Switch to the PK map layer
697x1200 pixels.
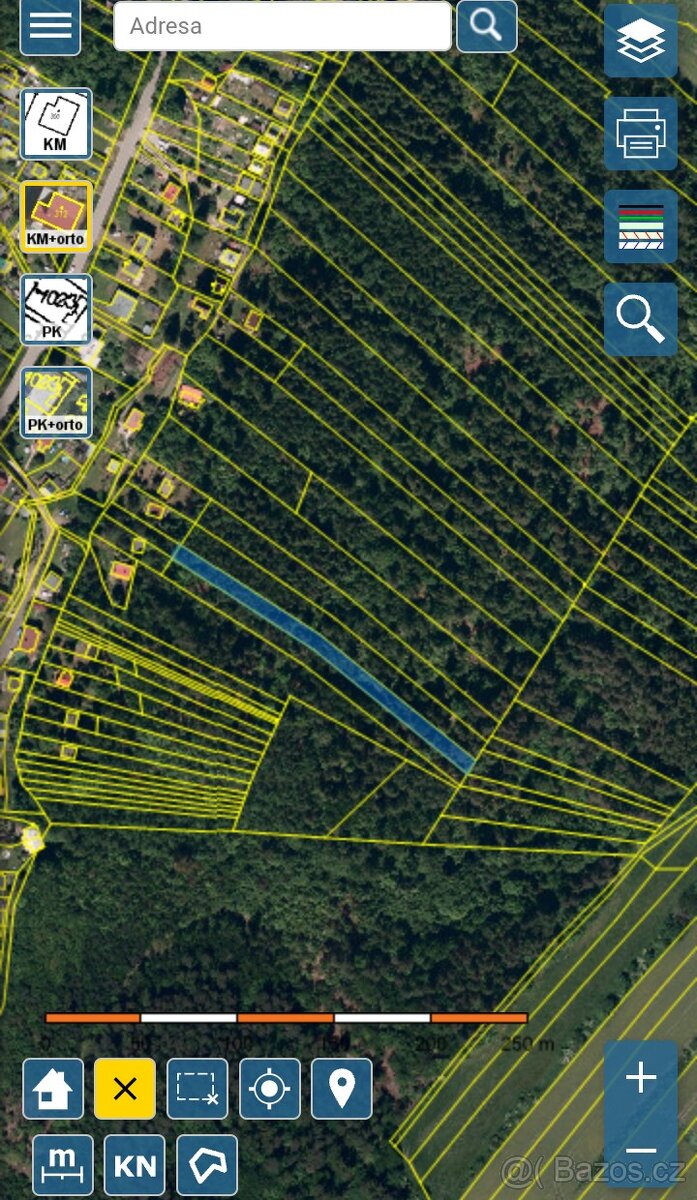(x=56, y=309)
